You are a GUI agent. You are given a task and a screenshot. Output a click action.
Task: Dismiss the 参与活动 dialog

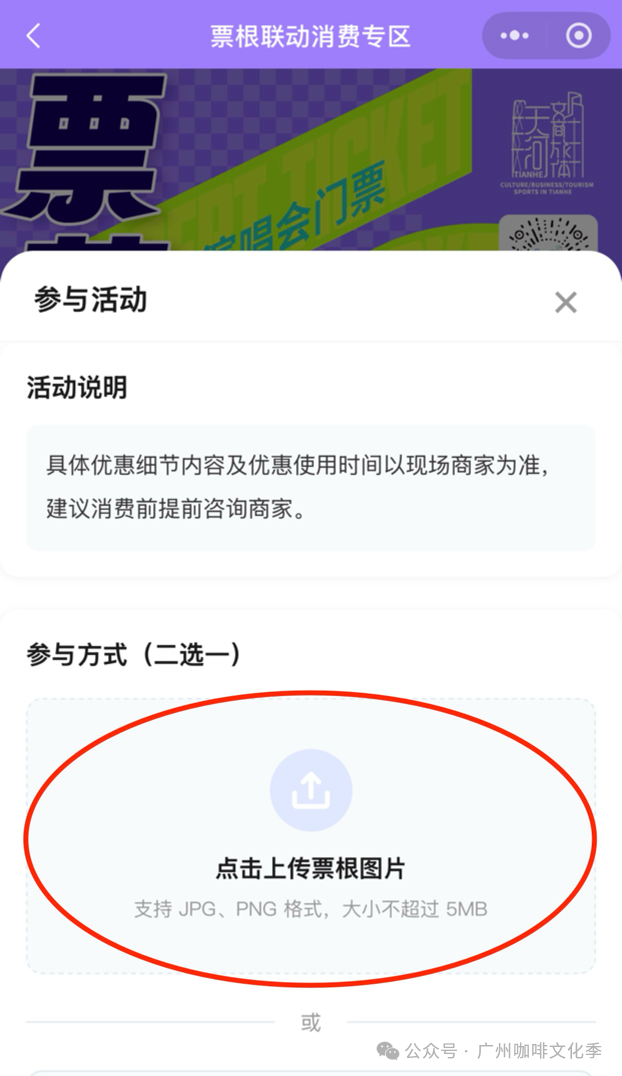[566, 302]
